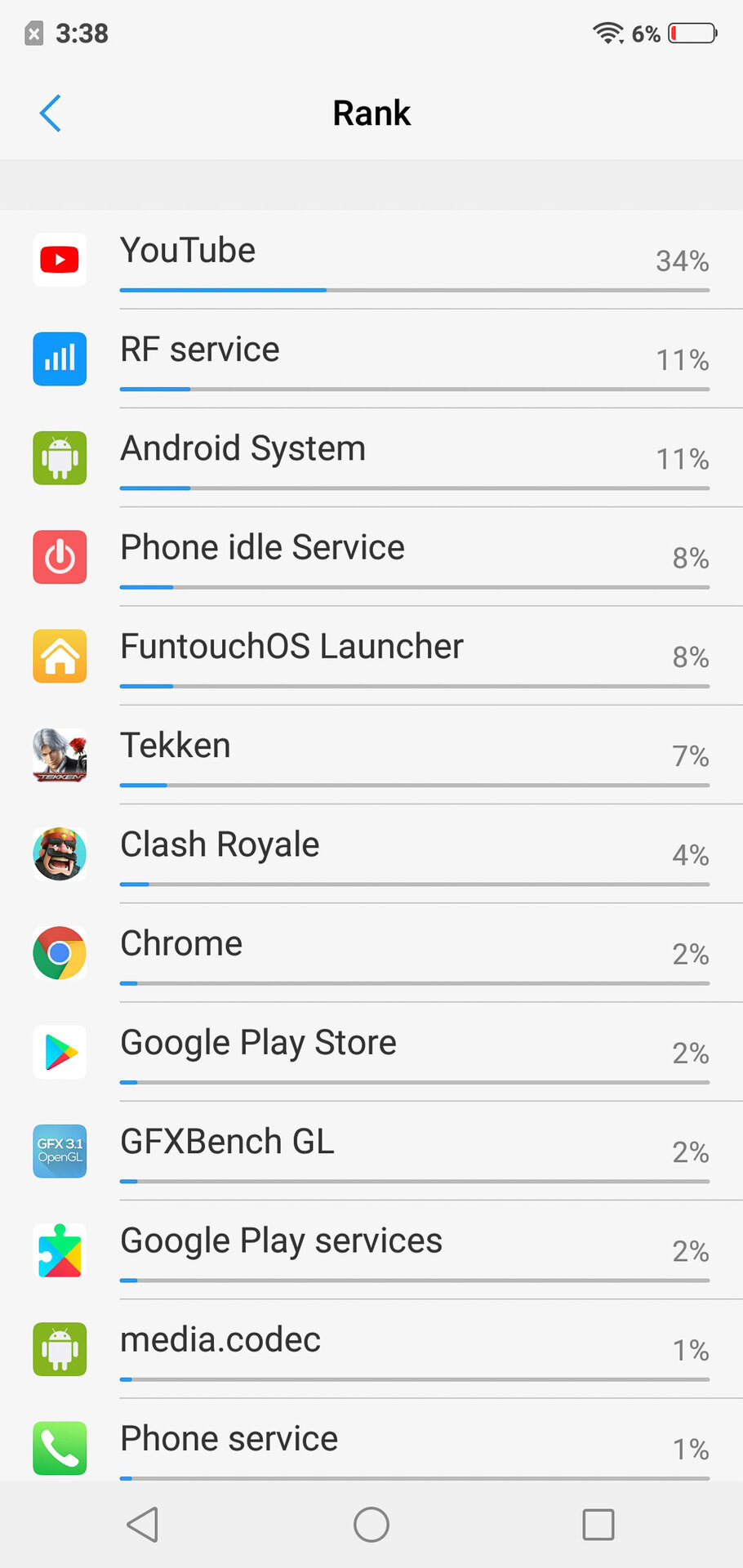
Task: Go back from the Rank screen
Action: (50, 113)
